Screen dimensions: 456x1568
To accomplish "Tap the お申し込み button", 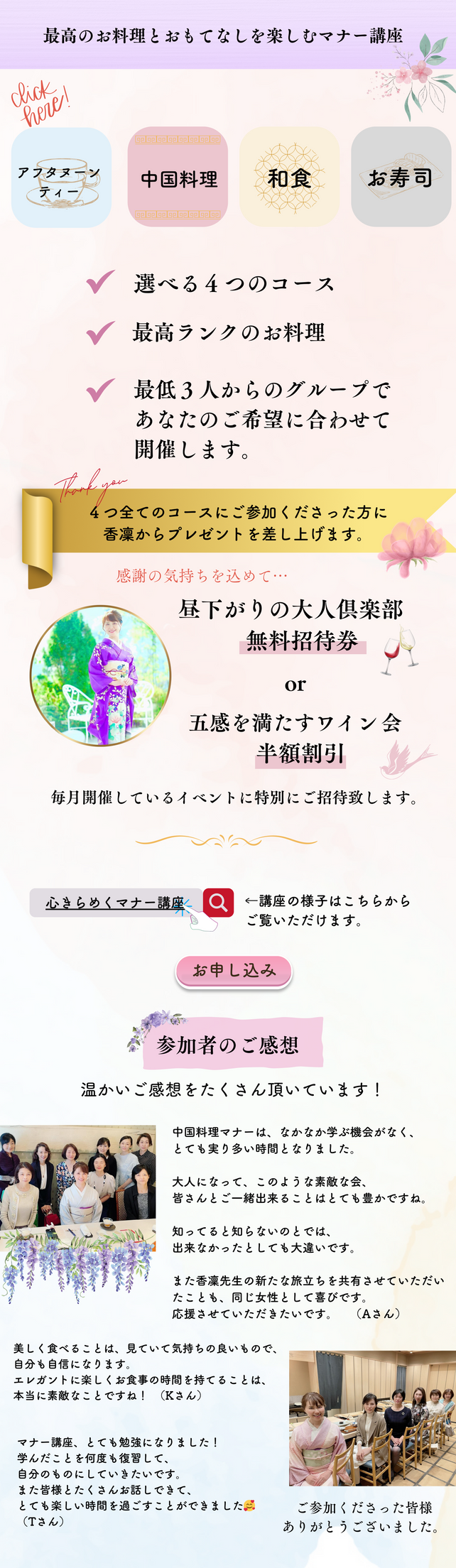I will click(234, 971).
